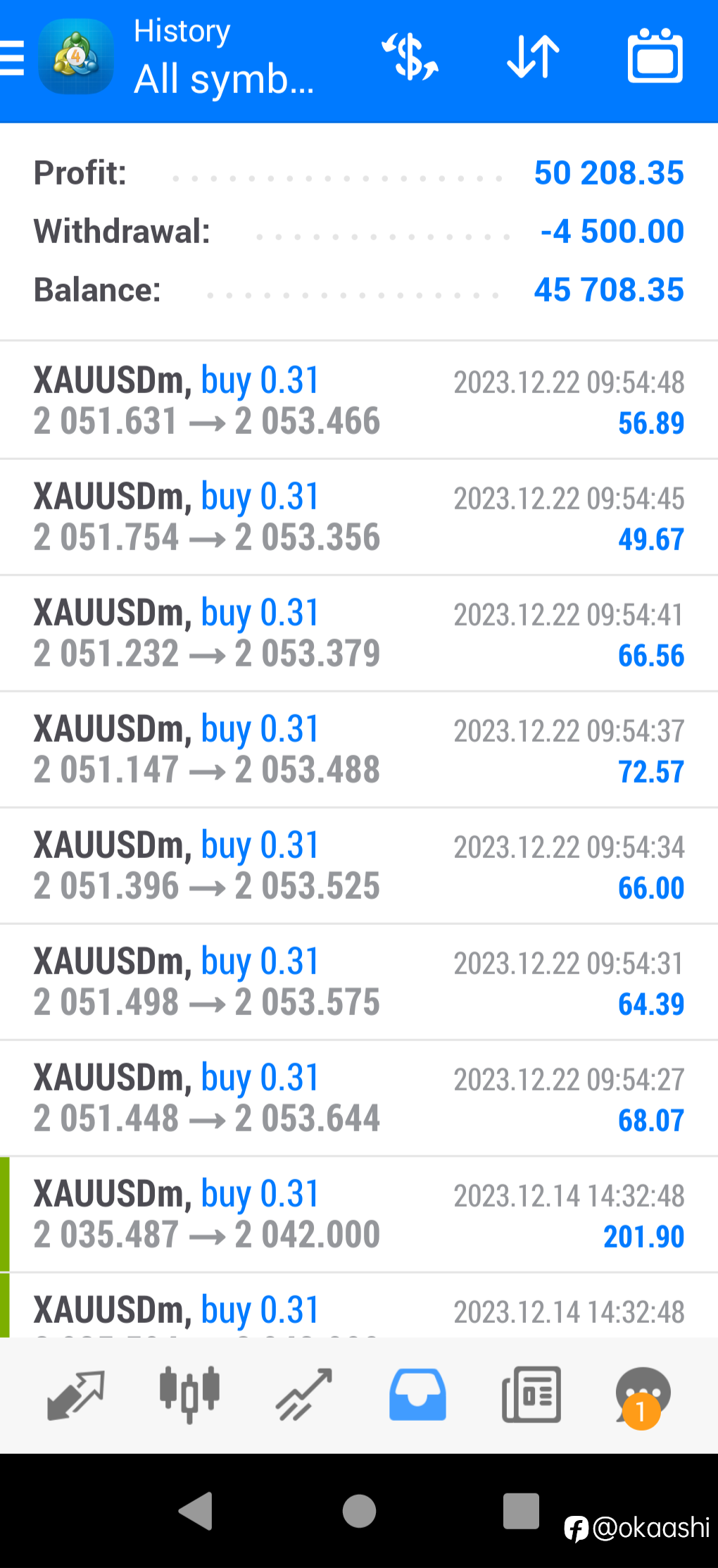Go to the News tab
This screenshot has width=718, height=1568.
[x=531, y=1395]
